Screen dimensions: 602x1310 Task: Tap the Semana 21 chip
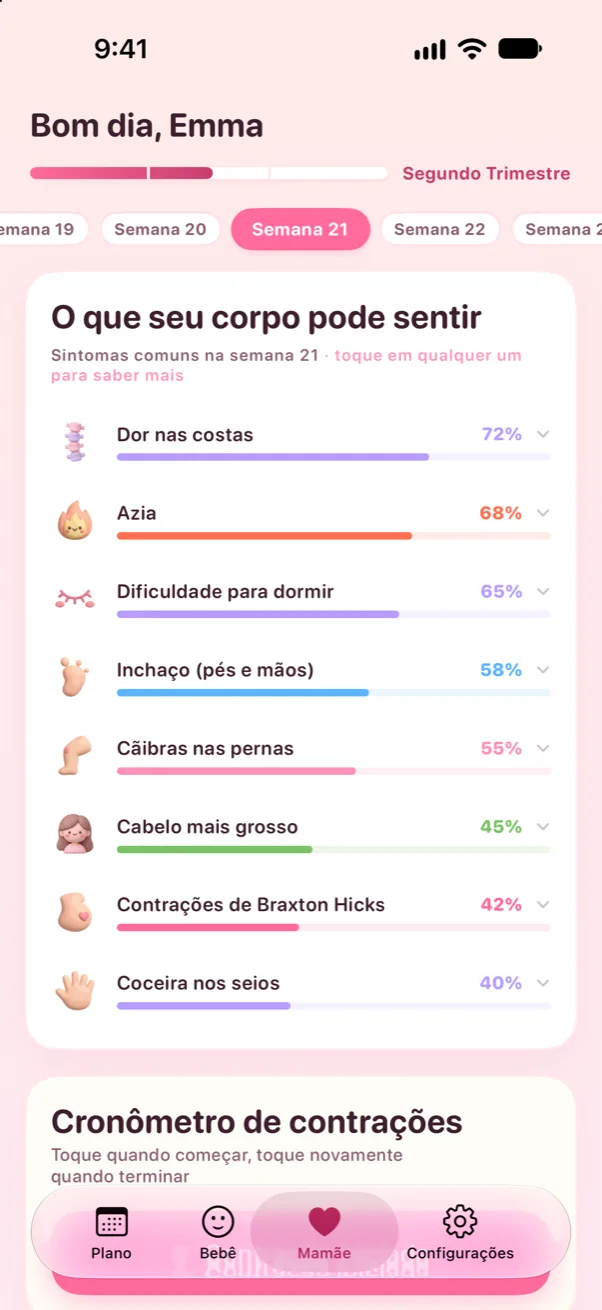coord(300,229)
